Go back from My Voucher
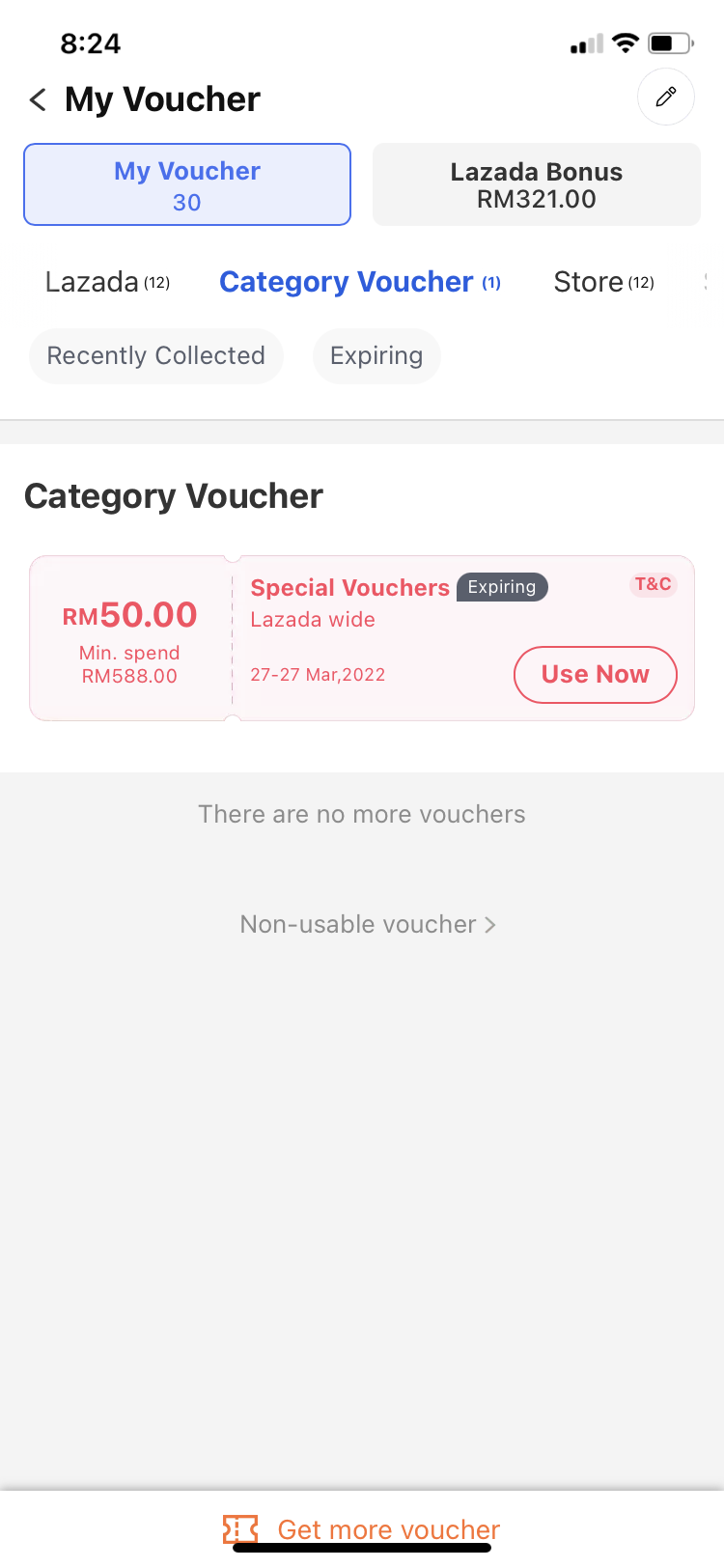 38,99
